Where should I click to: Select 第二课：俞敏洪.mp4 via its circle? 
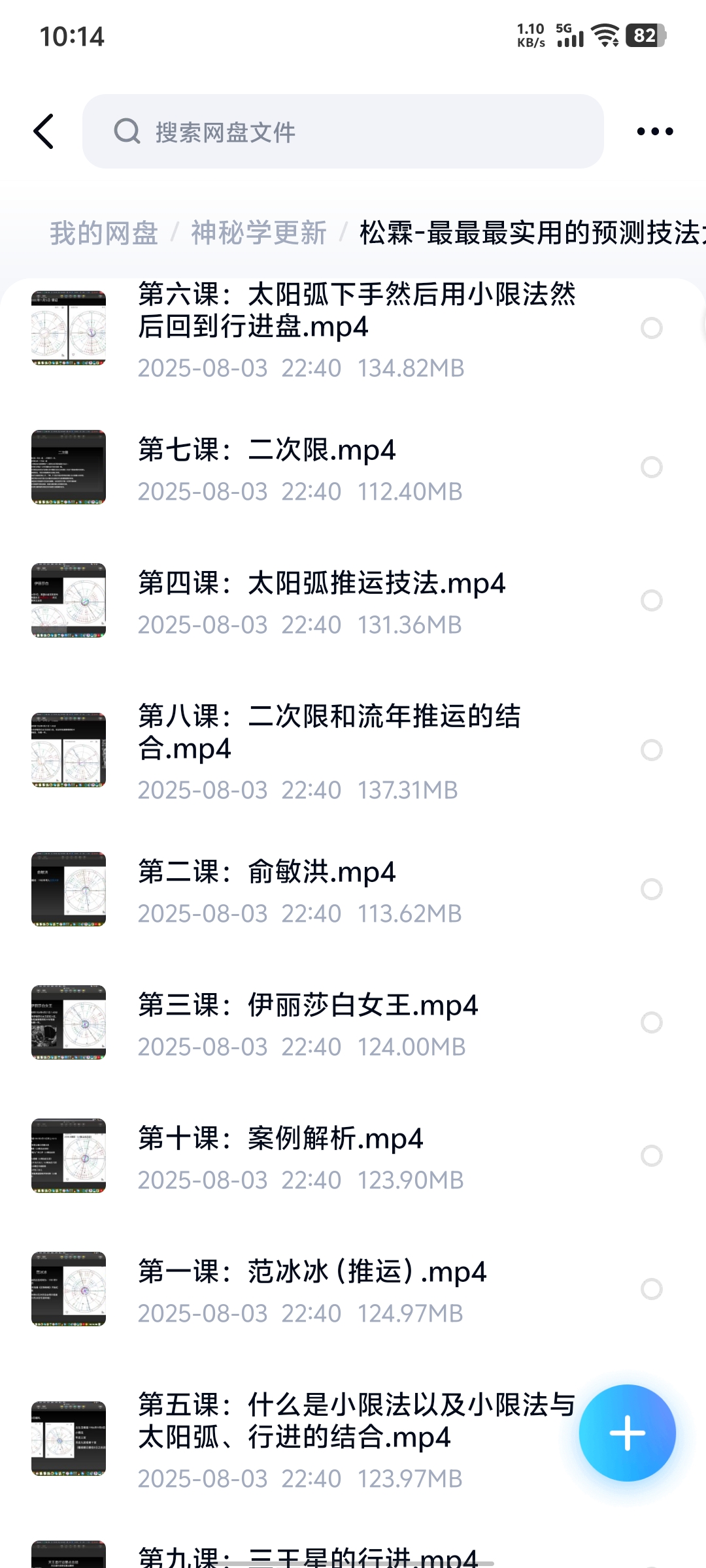pos(652,889)
